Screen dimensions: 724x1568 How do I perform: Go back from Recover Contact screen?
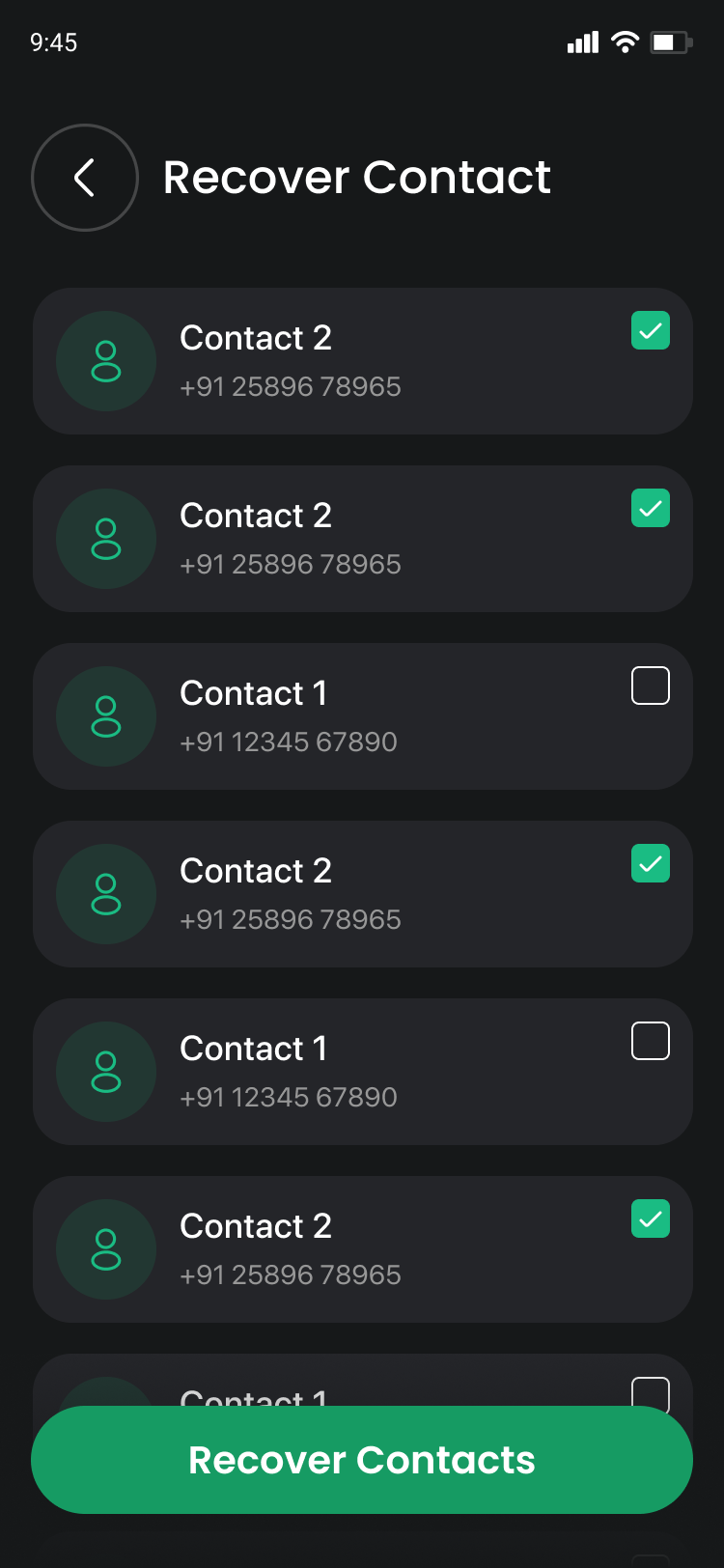pos(85,178)
